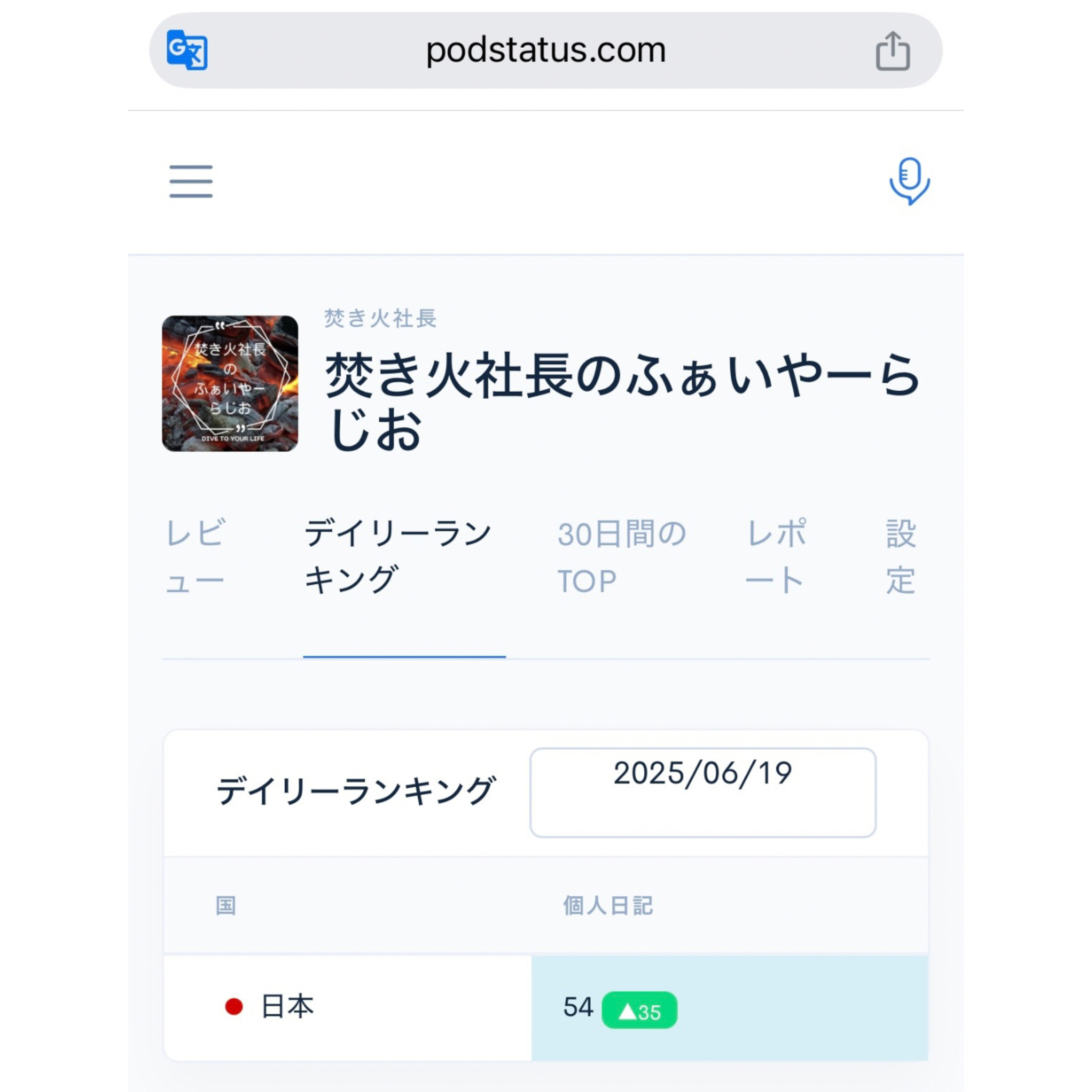The image size is (1092, 1092).
Task: Tap the blue microphone logo icon
Action: coord(909,181)
